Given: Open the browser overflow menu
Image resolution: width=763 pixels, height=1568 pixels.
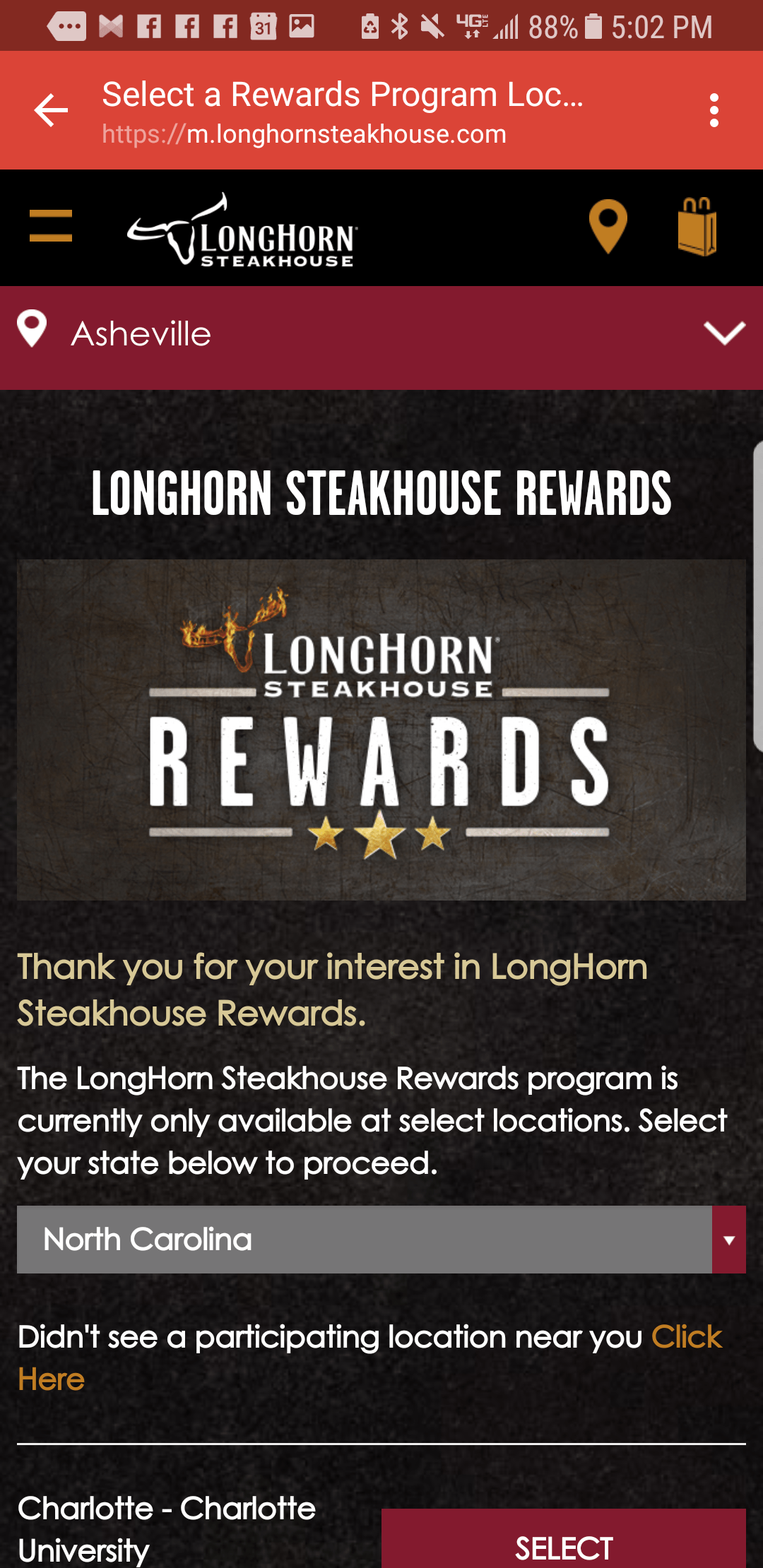Looking at the screenshot, I should click(x=714, y=111).
